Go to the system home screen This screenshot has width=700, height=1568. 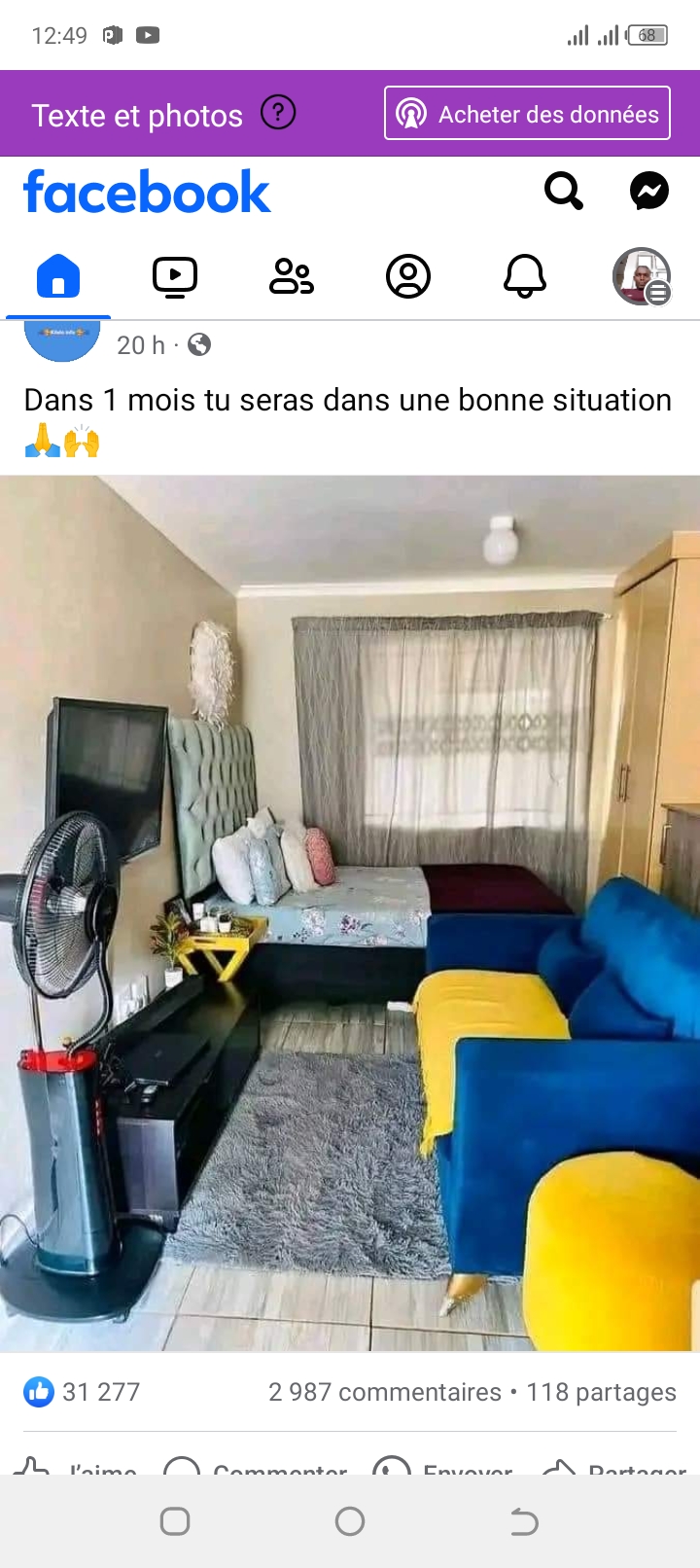pos(350,1521)
